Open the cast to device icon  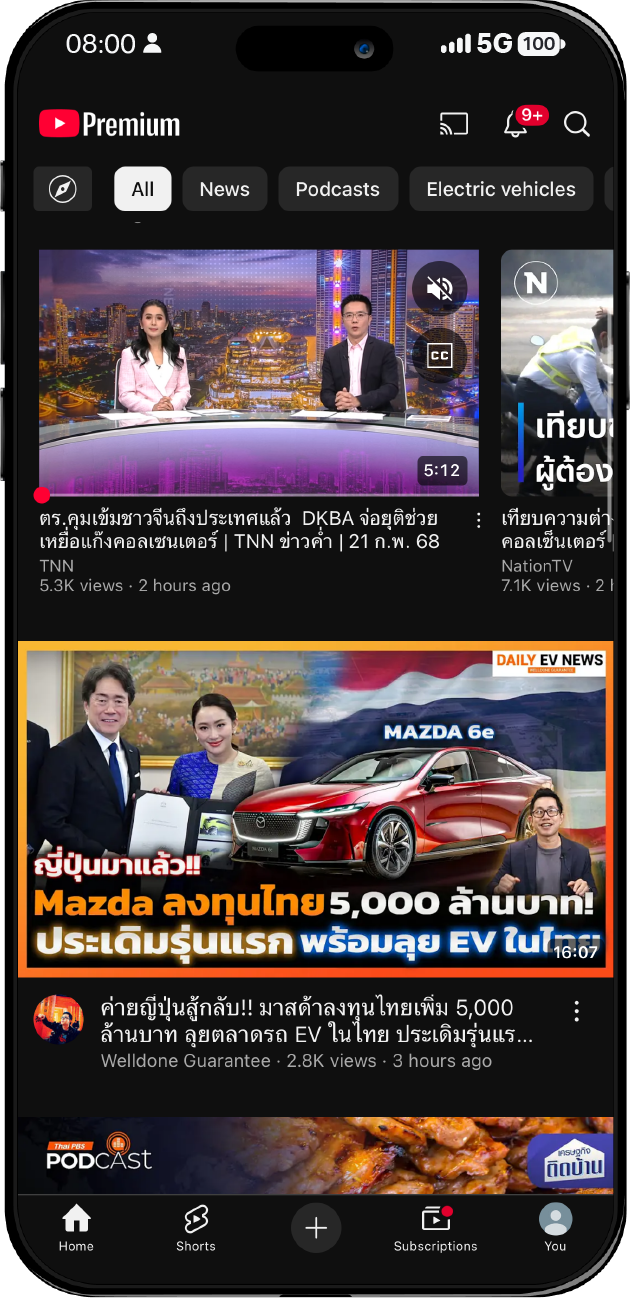tap(453, 125)
